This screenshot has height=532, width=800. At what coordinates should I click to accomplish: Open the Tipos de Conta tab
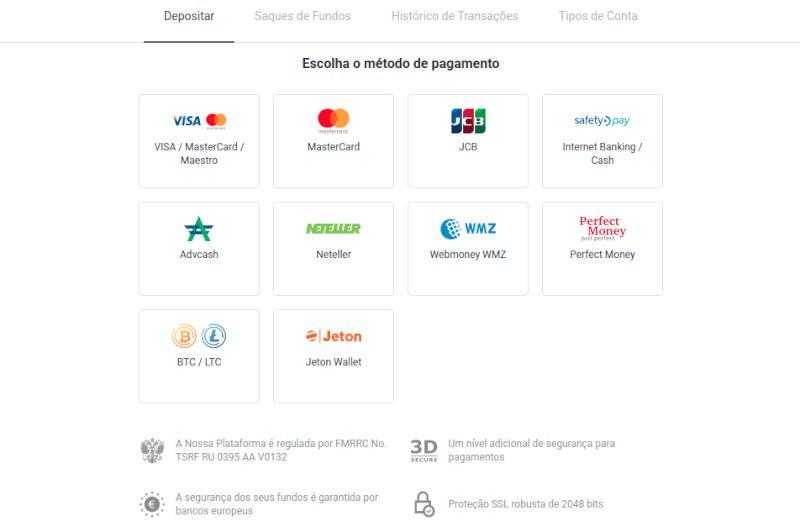(x=598, y=16)
